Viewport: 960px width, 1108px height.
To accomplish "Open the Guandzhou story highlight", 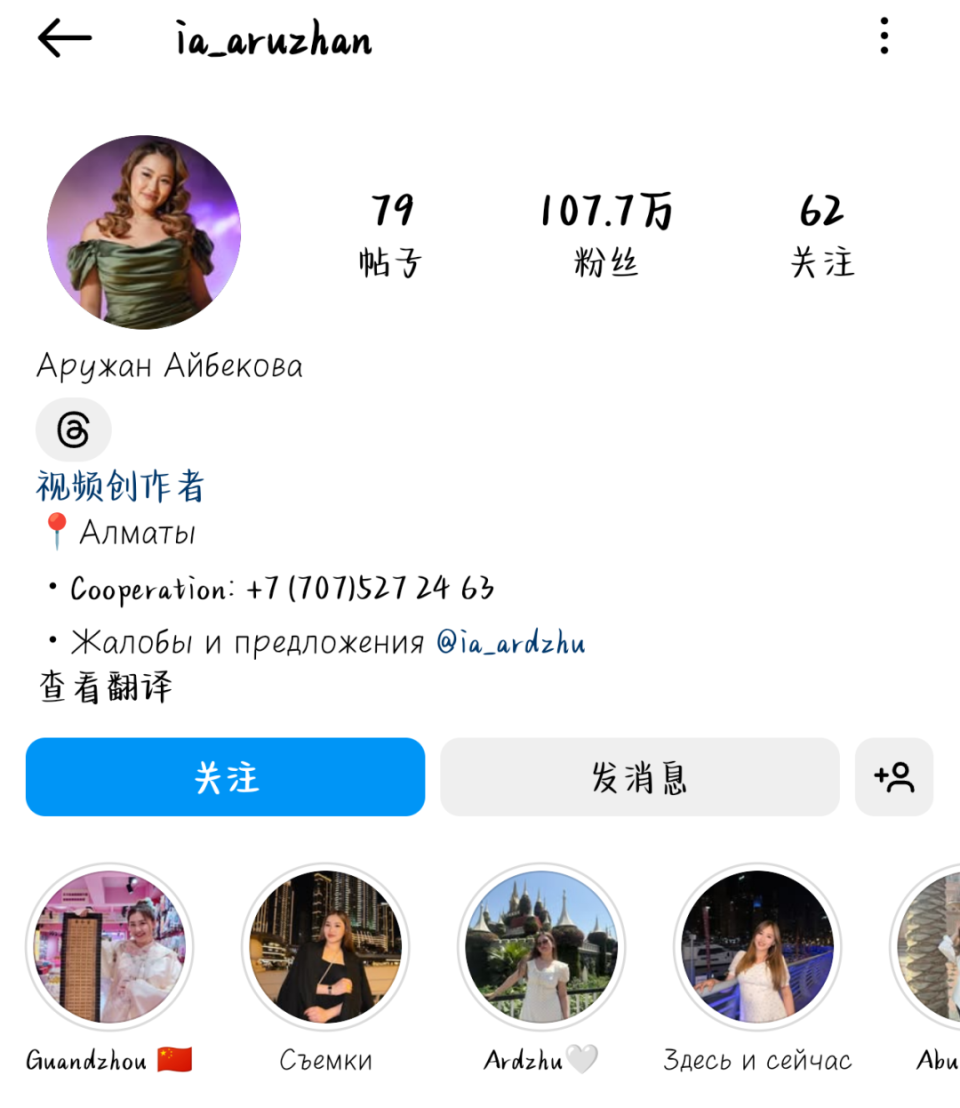I will click(109, 948).
